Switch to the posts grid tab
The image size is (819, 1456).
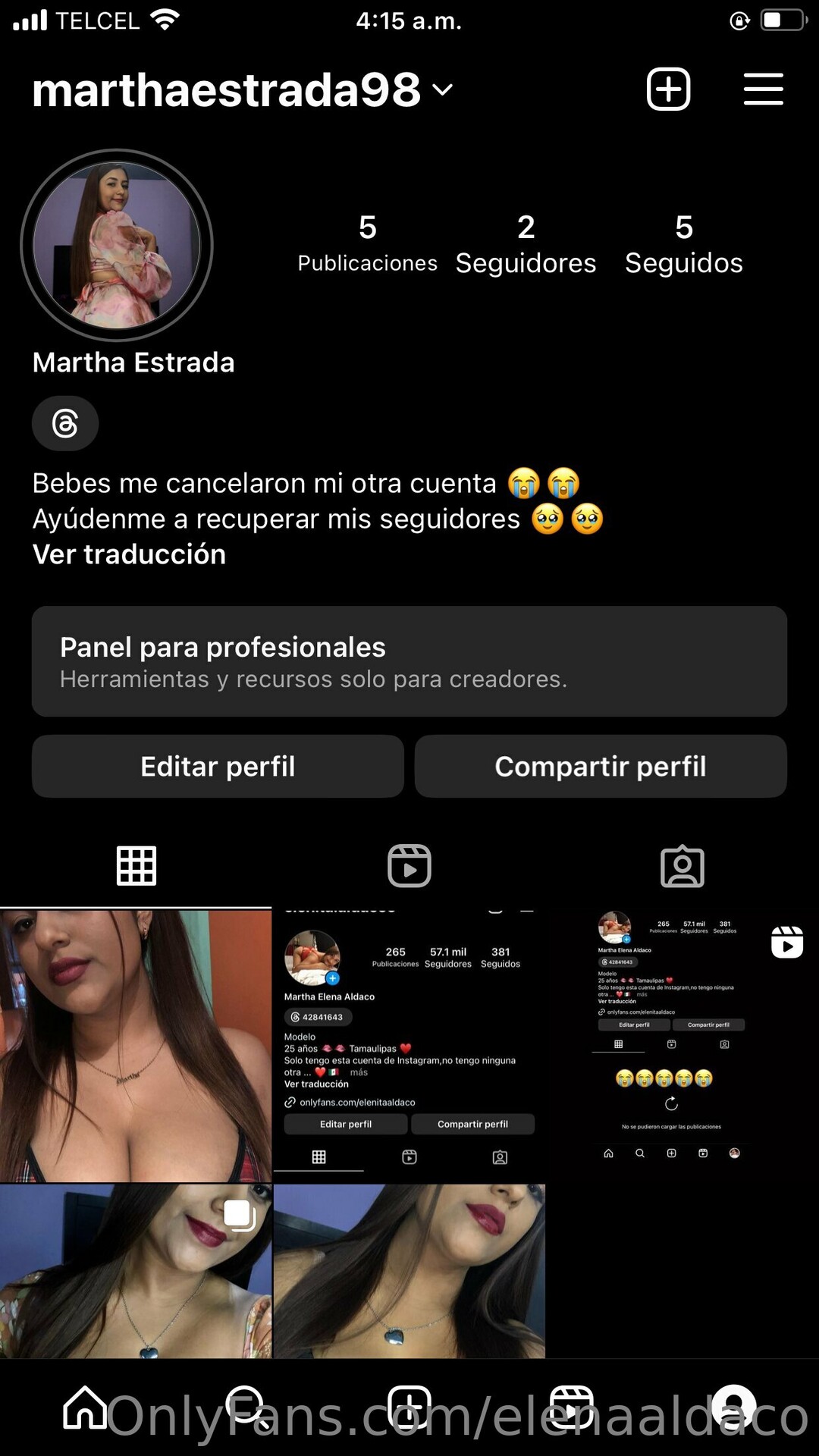(x=136, y=866)
